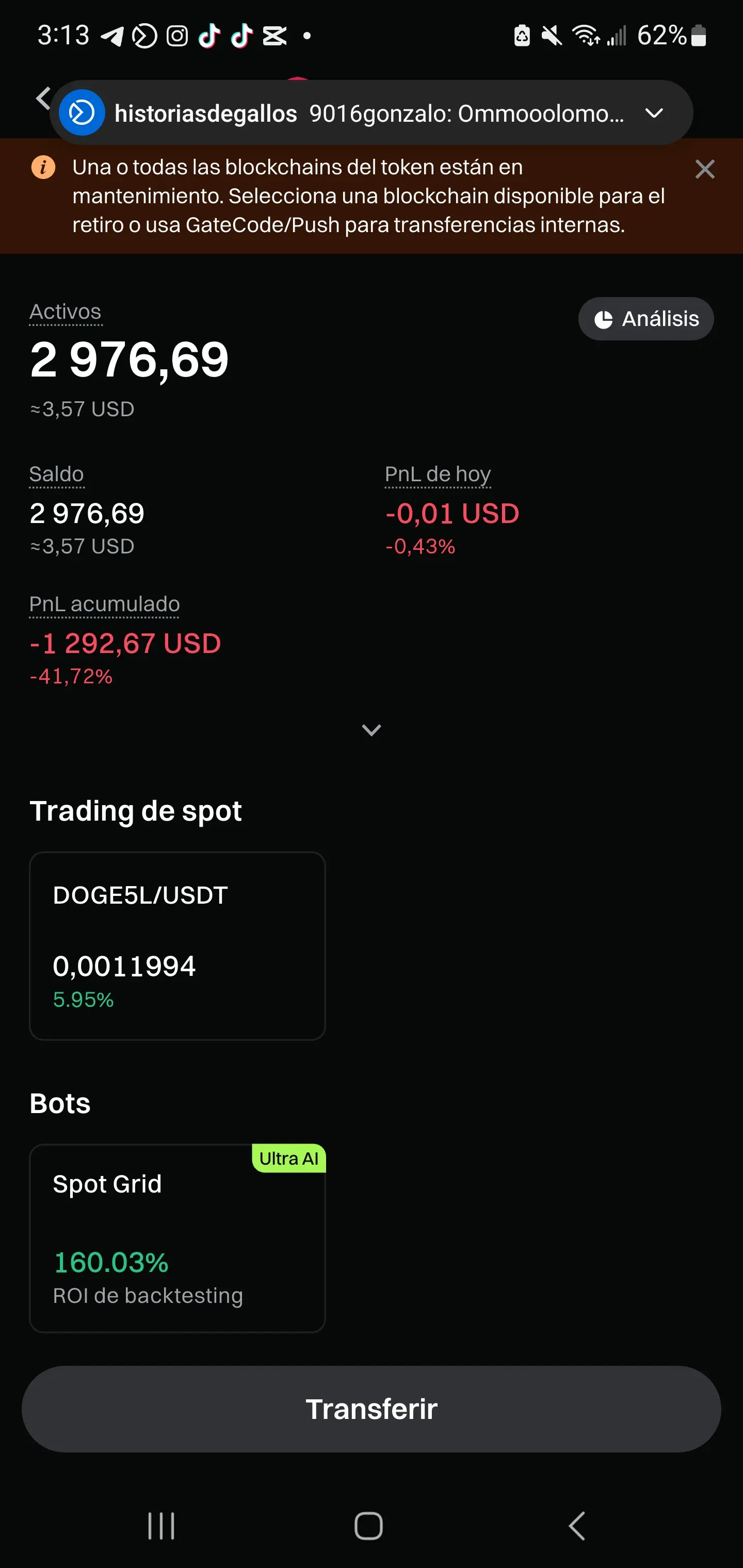The width and height of the screenshot is (743, 1568).
Task: Go to the system home screen
Action: (368, 1525)
